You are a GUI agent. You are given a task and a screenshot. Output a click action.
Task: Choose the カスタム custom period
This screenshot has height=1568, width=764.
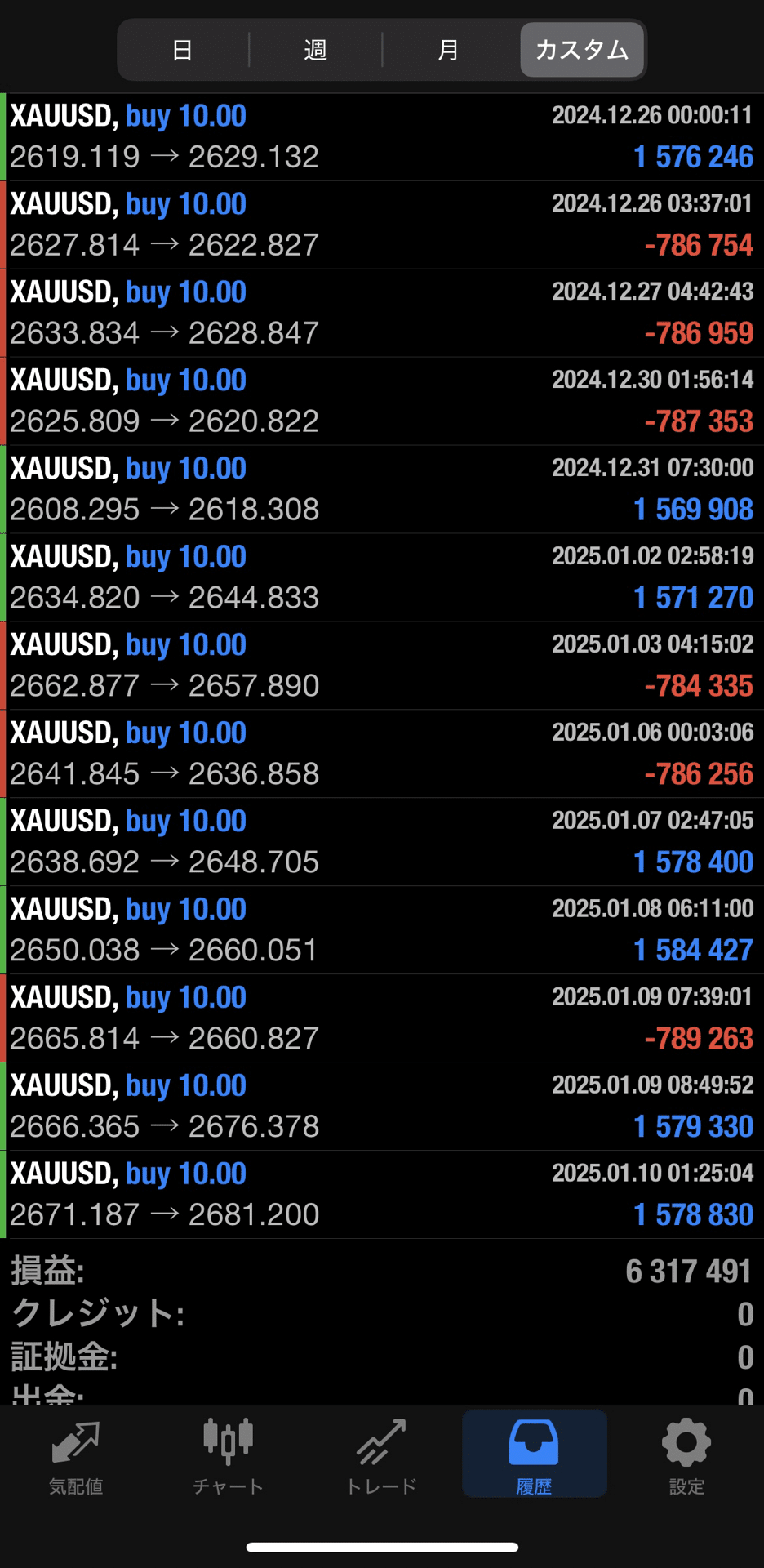coord(582,50)
